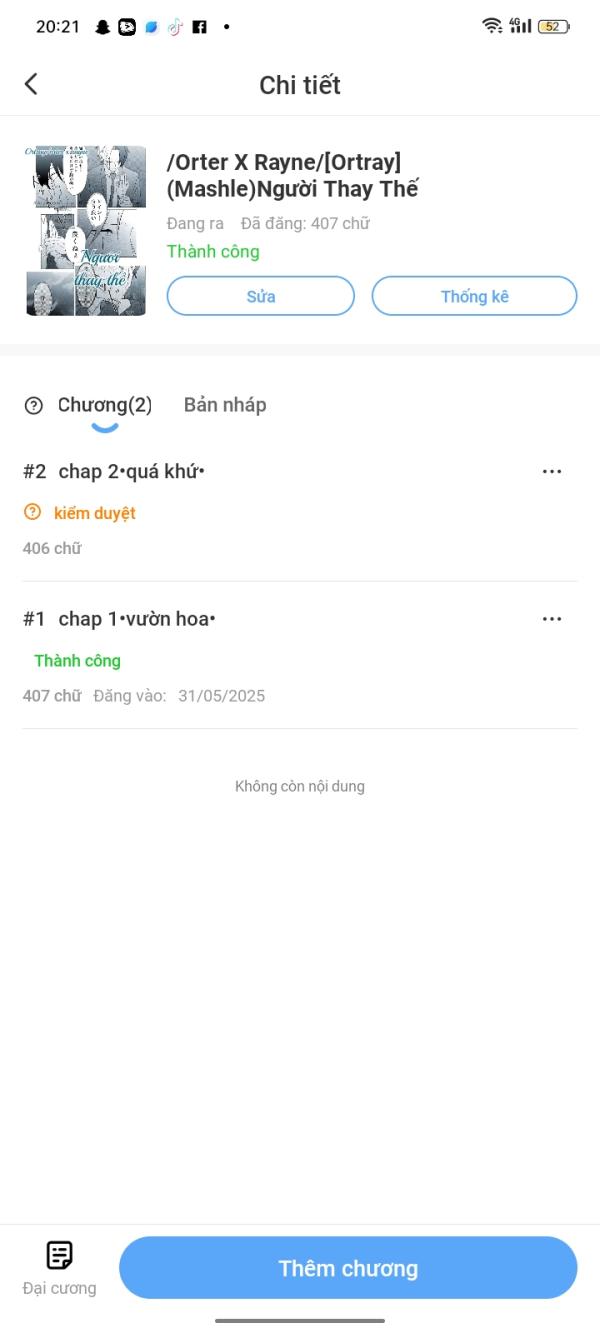The width and height of the screenshot is (600, 1333).
Task: Switch to the Bản nháp tab
Action: click(x=225, y=405)
